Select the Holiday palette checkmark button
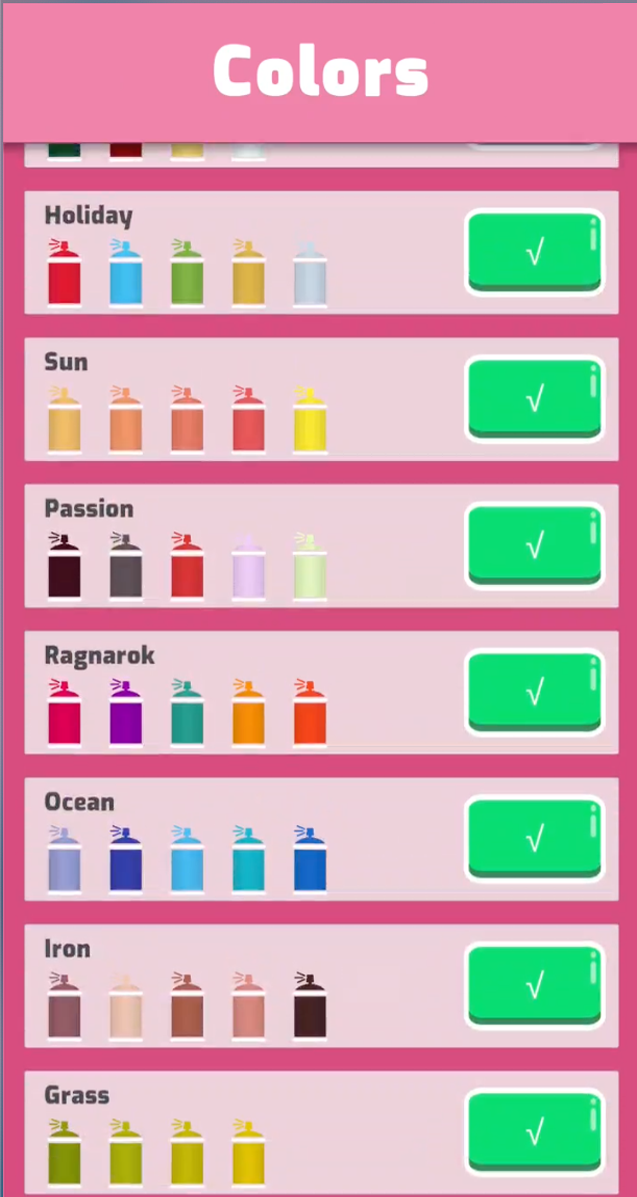This screenshot has height=1197, width=637. tap(535, 253)
